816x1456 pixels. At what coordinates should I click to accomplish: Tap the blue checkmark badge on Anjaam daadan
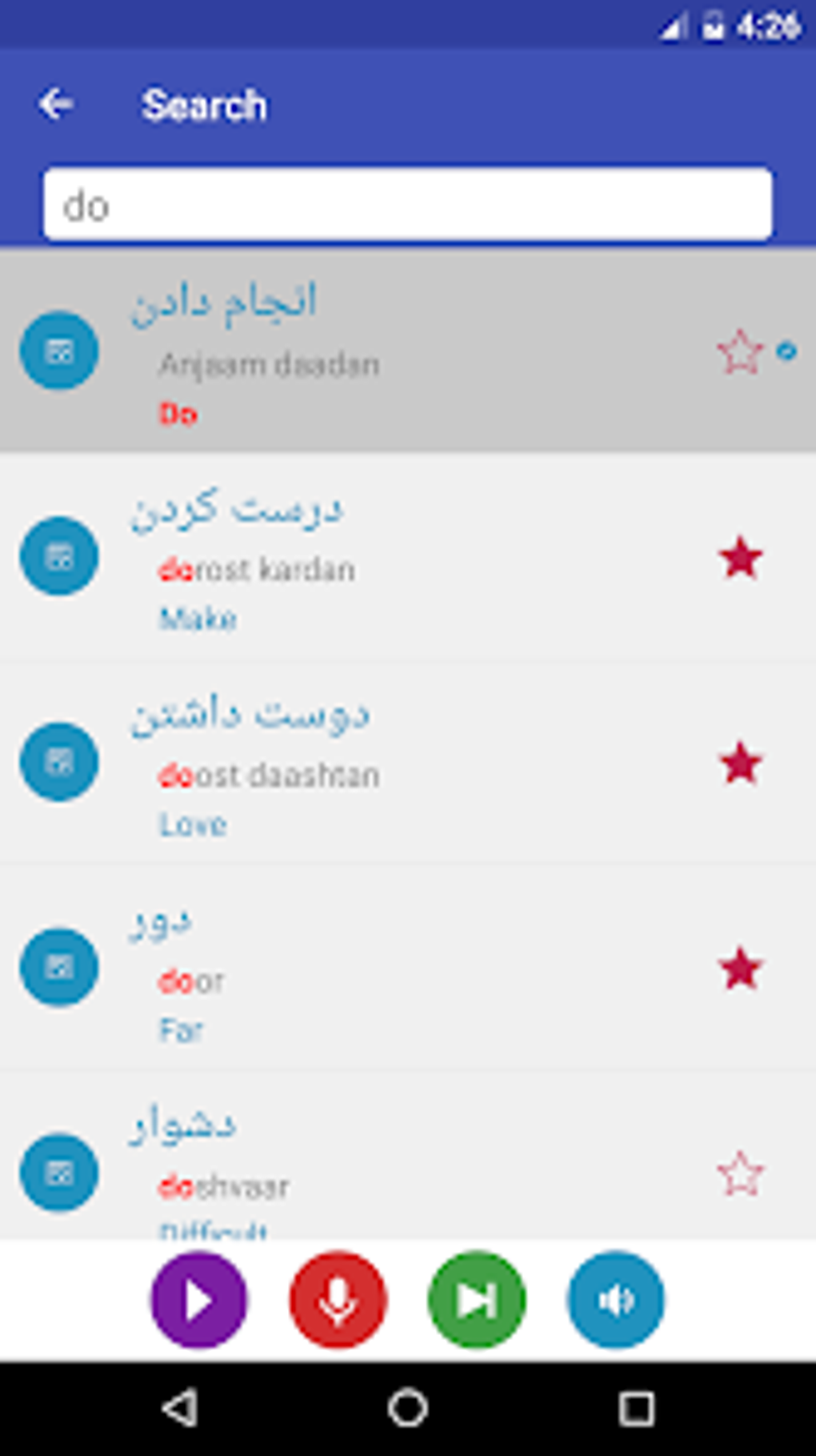[x=787, y=348]
